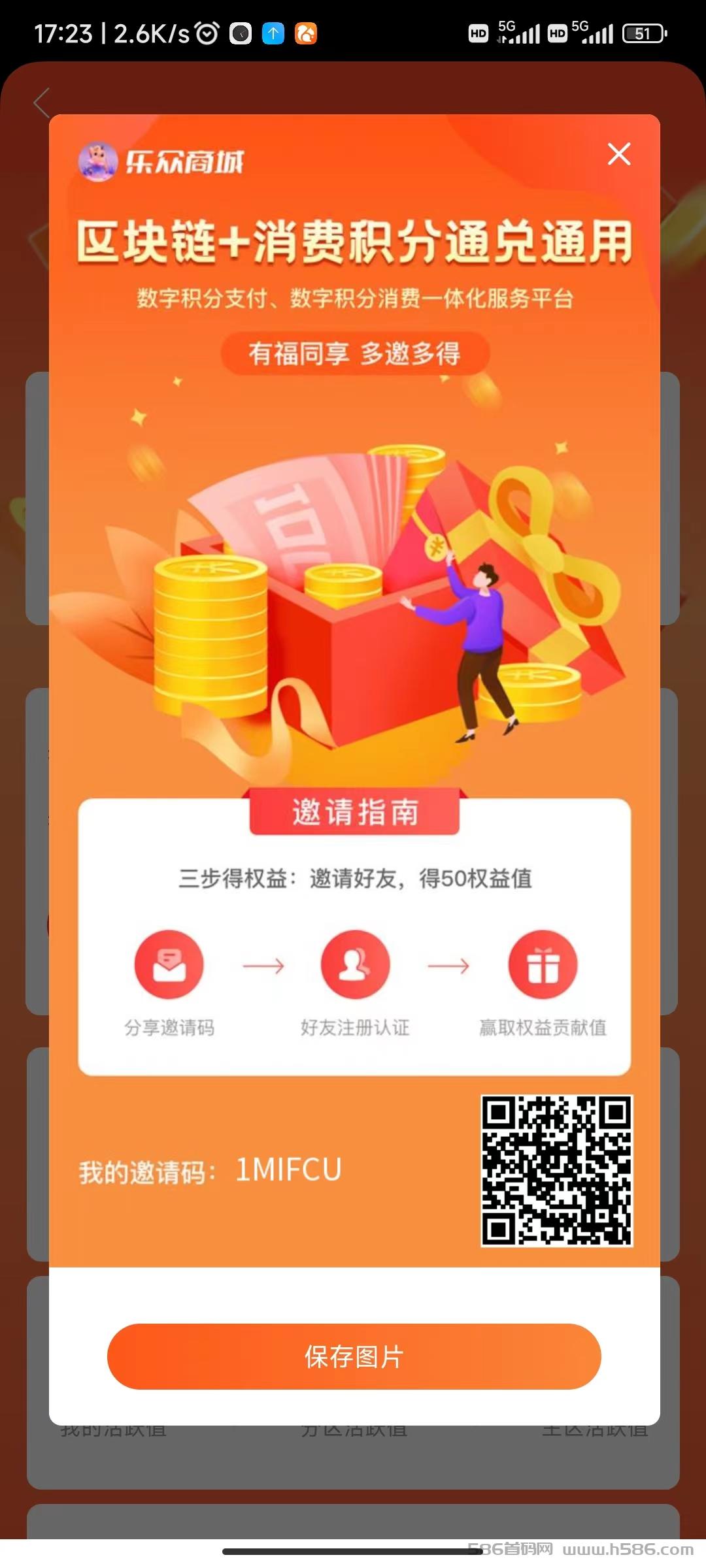The height and width of the screenshot is (1568, 706).
Task: Close the invitation poster dialog
Action: 618,154
